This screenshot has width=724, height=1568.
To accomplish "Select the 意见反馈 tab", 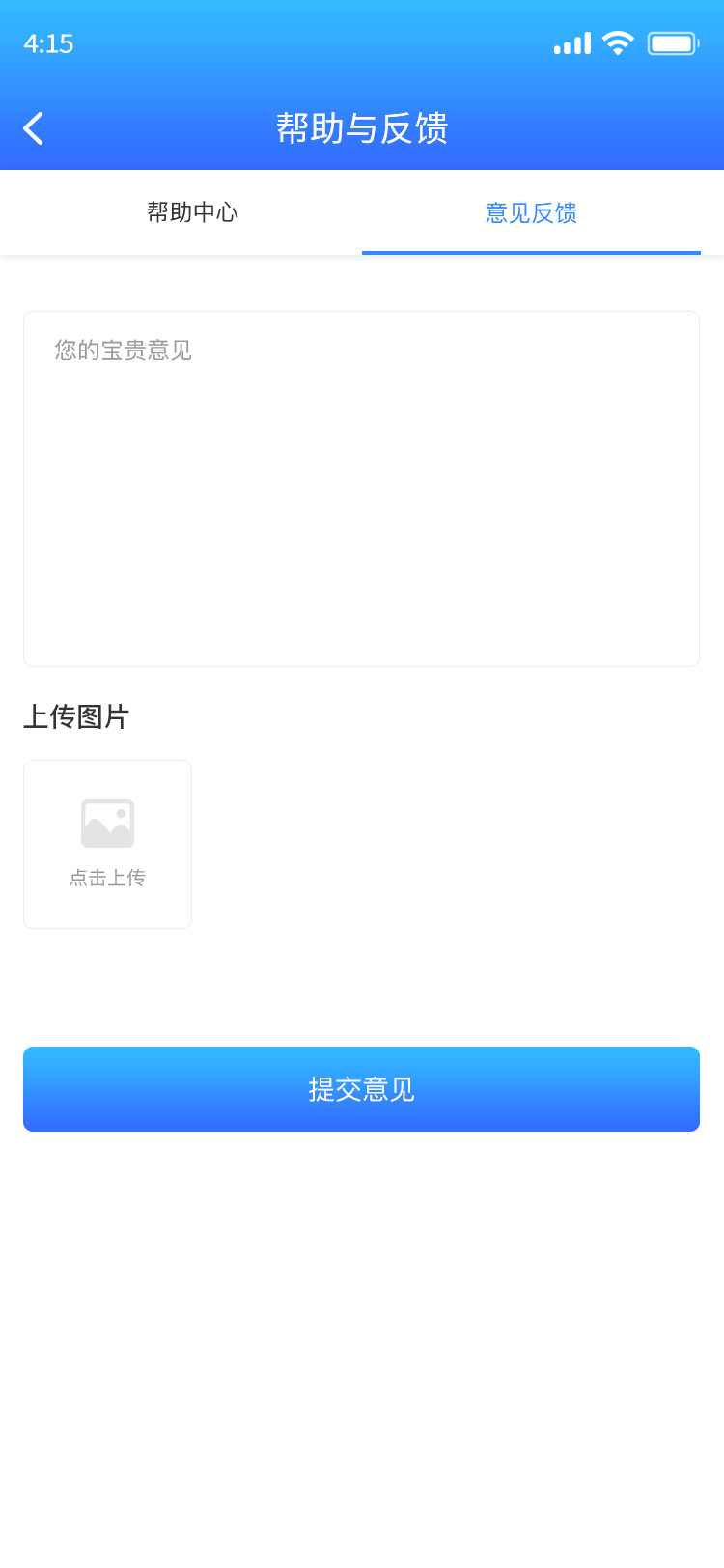I will (531, 212).
